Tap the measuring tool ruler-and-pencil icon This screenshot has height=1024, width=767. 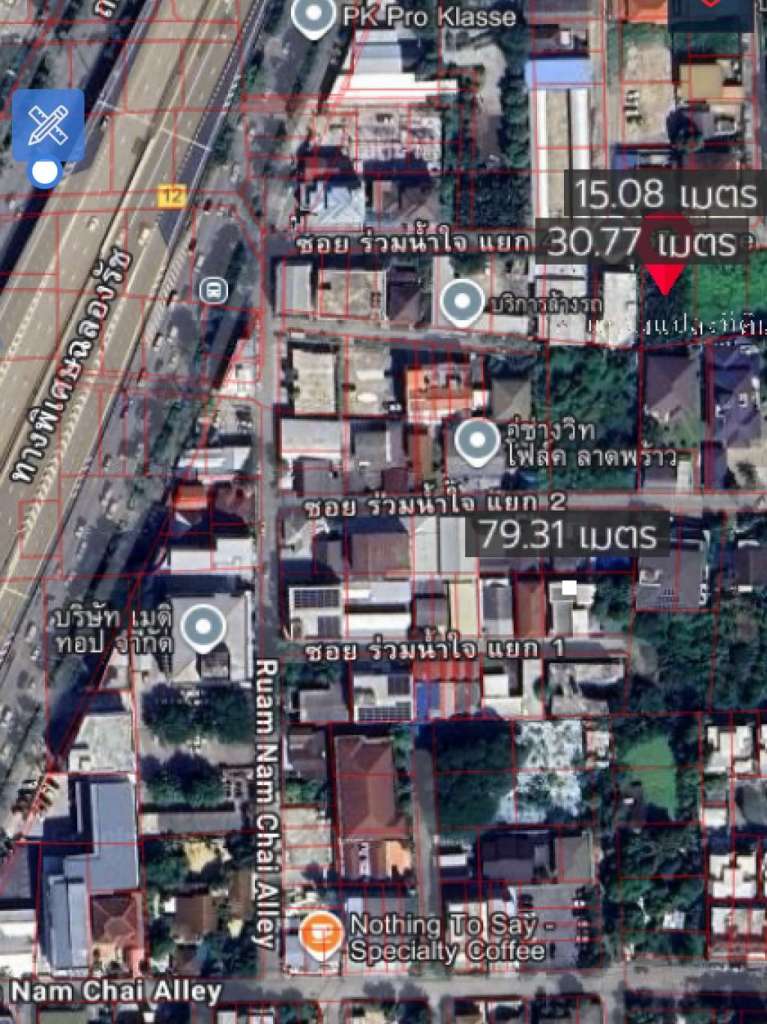[x=47, y=124]
